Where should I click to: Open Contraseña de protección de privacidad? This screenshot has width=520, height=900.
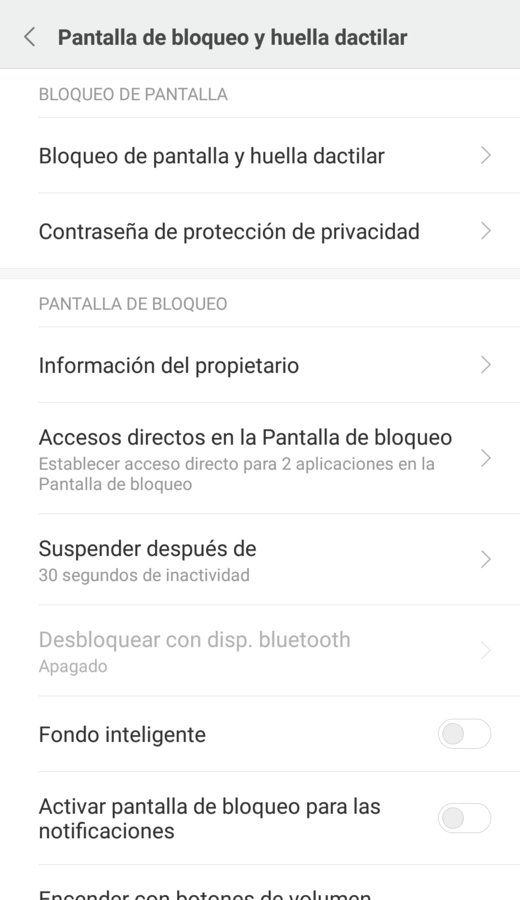point(260,231)
